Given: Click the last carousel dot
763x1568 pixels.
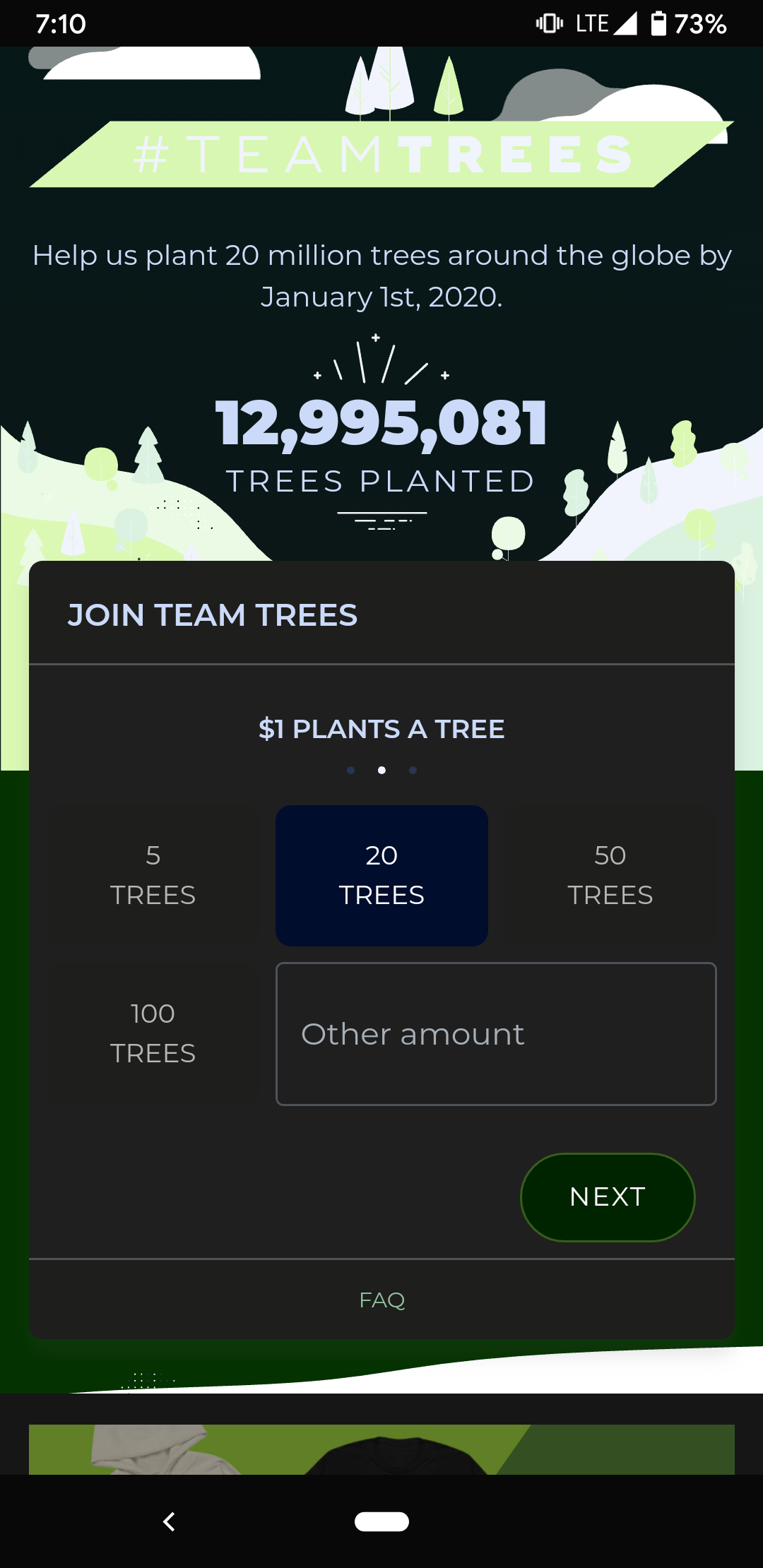Looking at the screenshot, I should tap(413, 771).
